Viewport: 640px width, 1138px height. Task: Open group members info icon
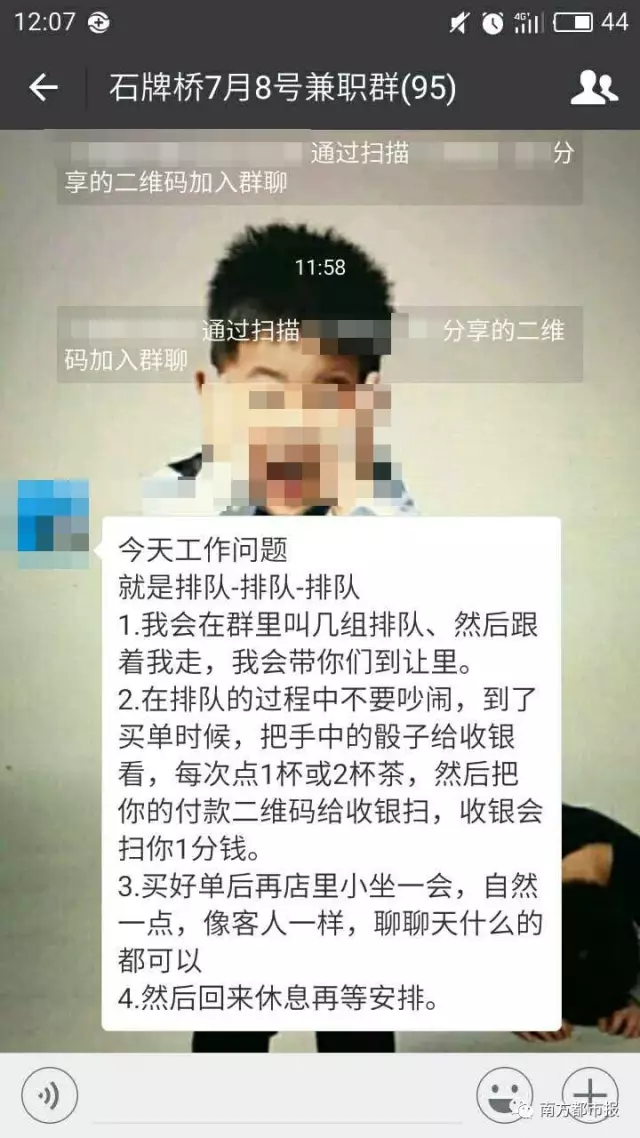[x=594, y=88]
